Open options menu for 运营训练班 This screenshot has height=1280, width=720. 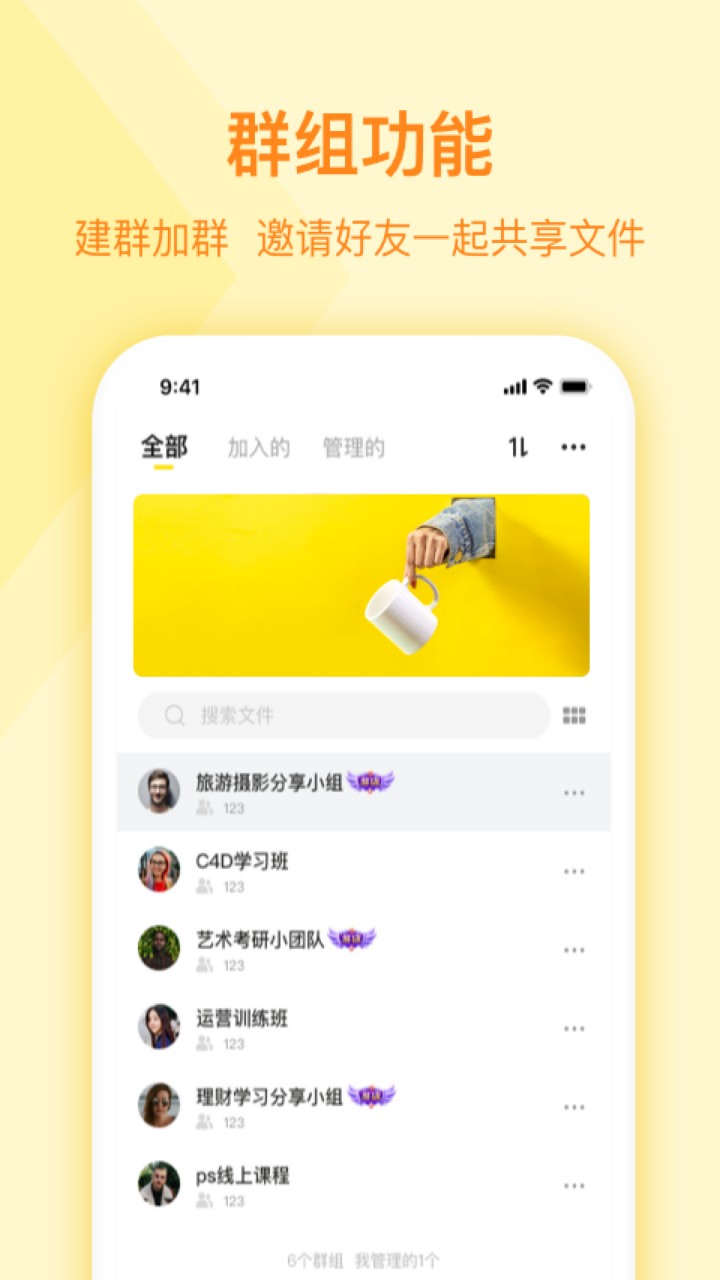click(x=574, y=1026)
